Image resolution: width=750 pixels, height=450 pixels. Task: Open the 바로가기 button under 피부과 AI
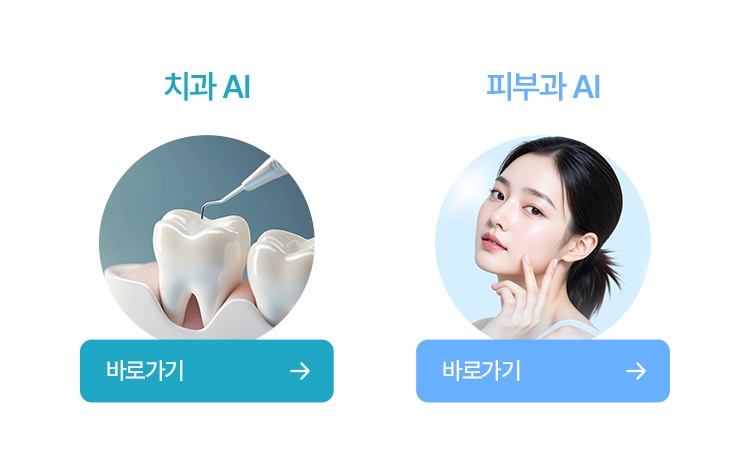(x=542, y=371)
